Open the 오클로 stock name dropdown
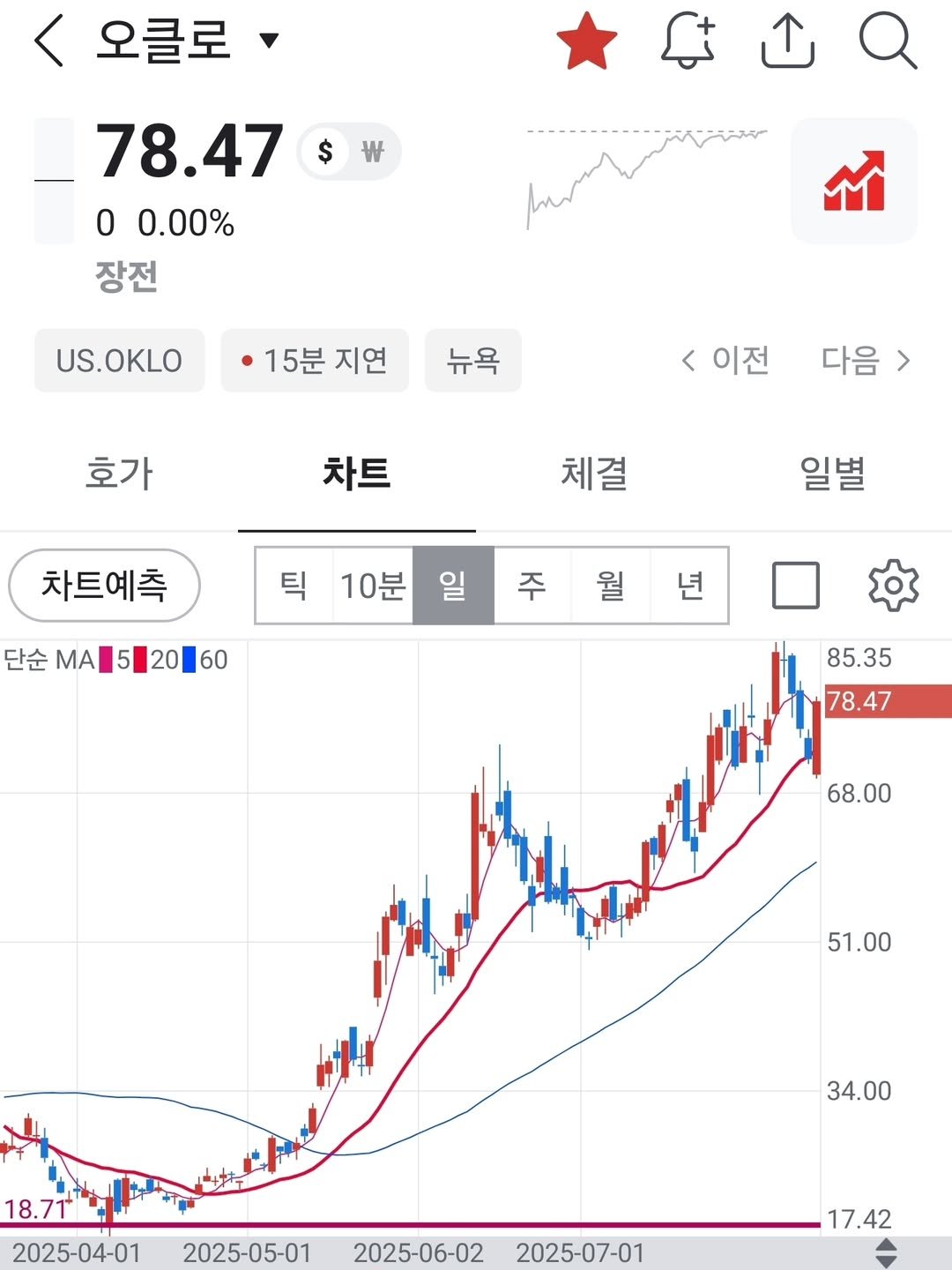The height and width of the screenshot is (1270, 952). [269, 40]
